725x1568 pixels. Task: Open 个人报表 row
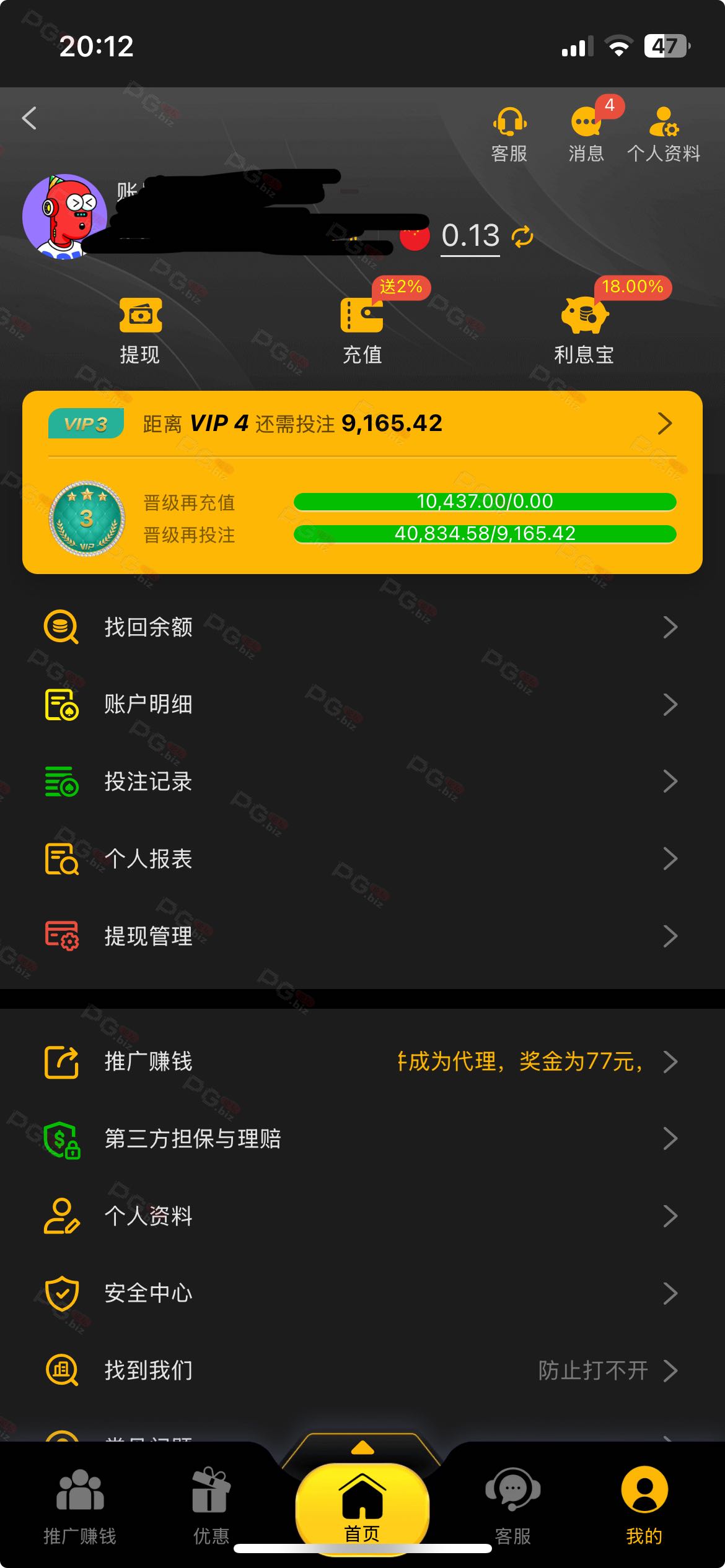click(362, 859)
